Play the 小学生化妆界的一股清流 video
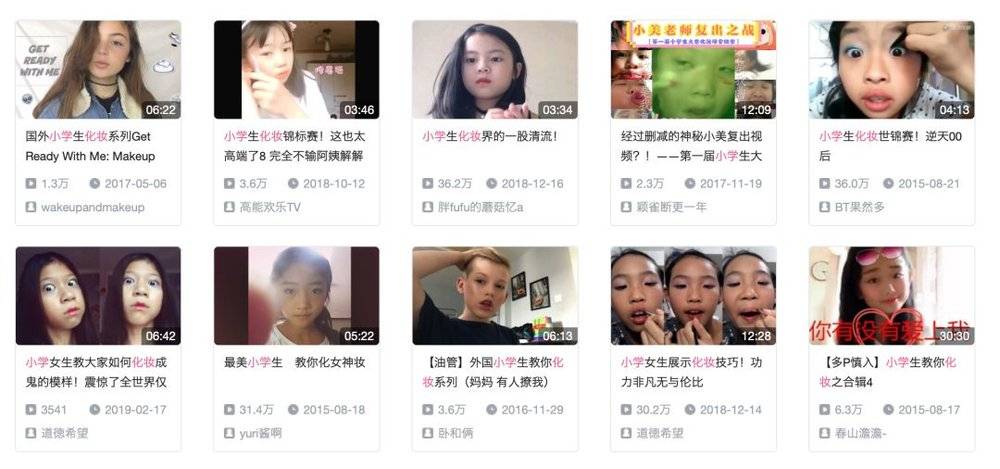 [494, 70]
